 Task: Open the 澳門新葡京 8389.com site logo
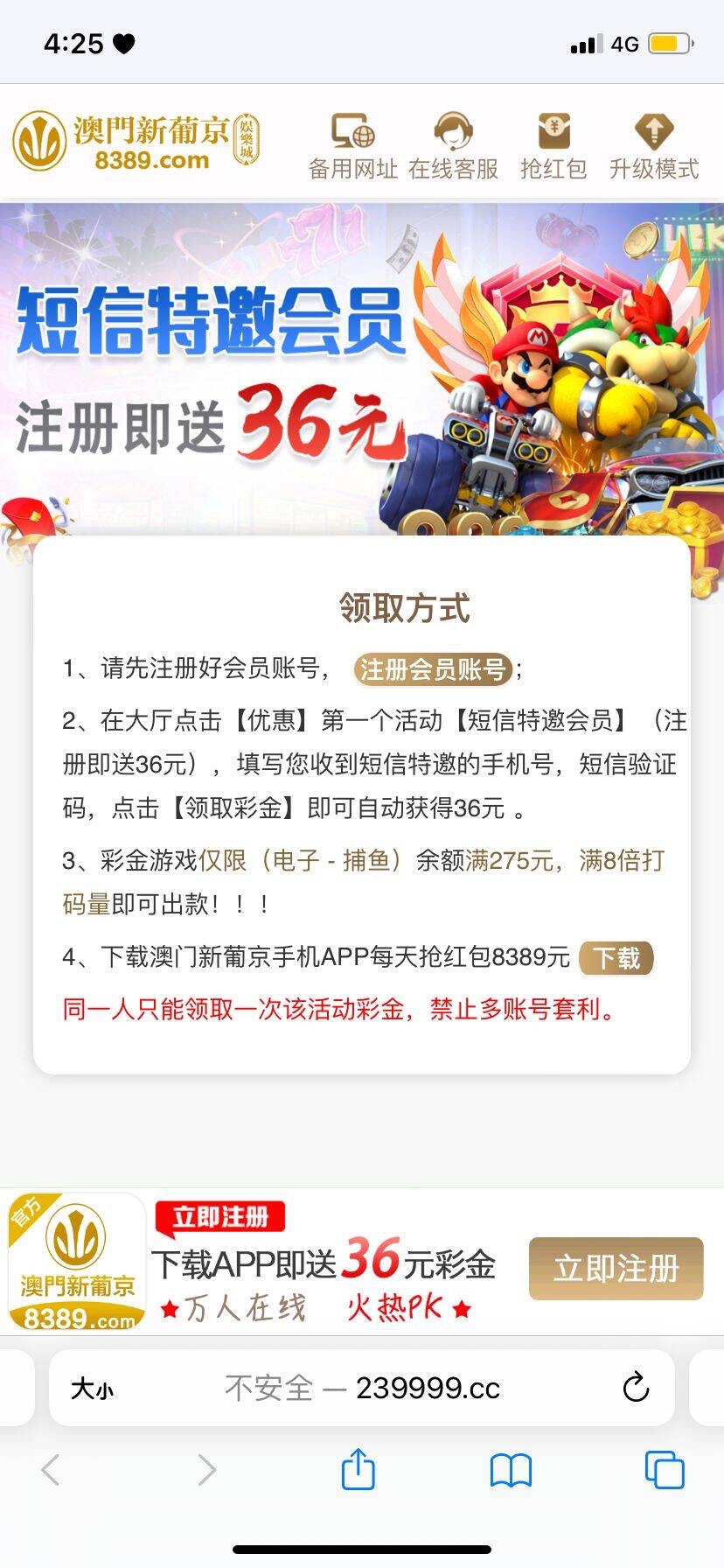click(136, 141)
